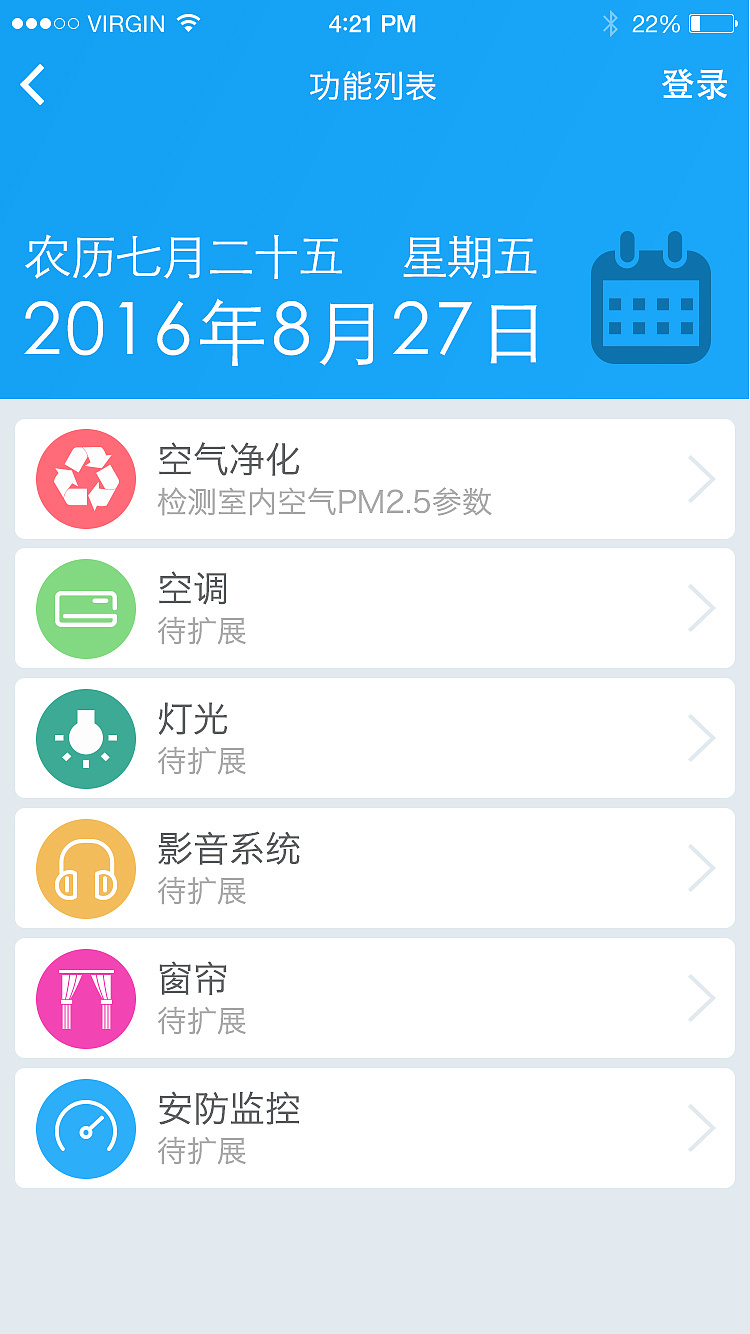Tap the light bulb icon for 灯光
The image size is (750, 1334).
85,738
